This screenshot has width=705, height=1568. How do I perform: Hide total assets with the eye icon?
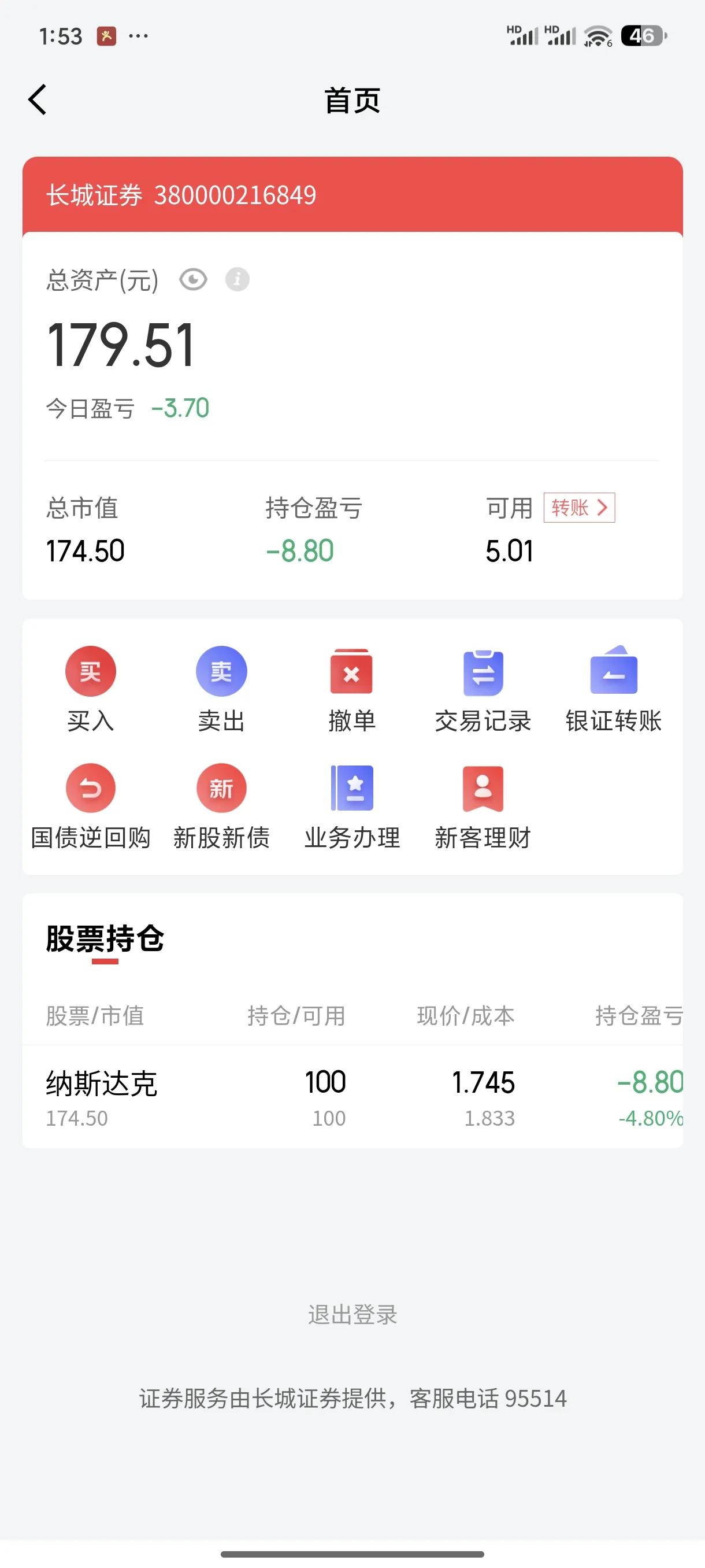193,280
